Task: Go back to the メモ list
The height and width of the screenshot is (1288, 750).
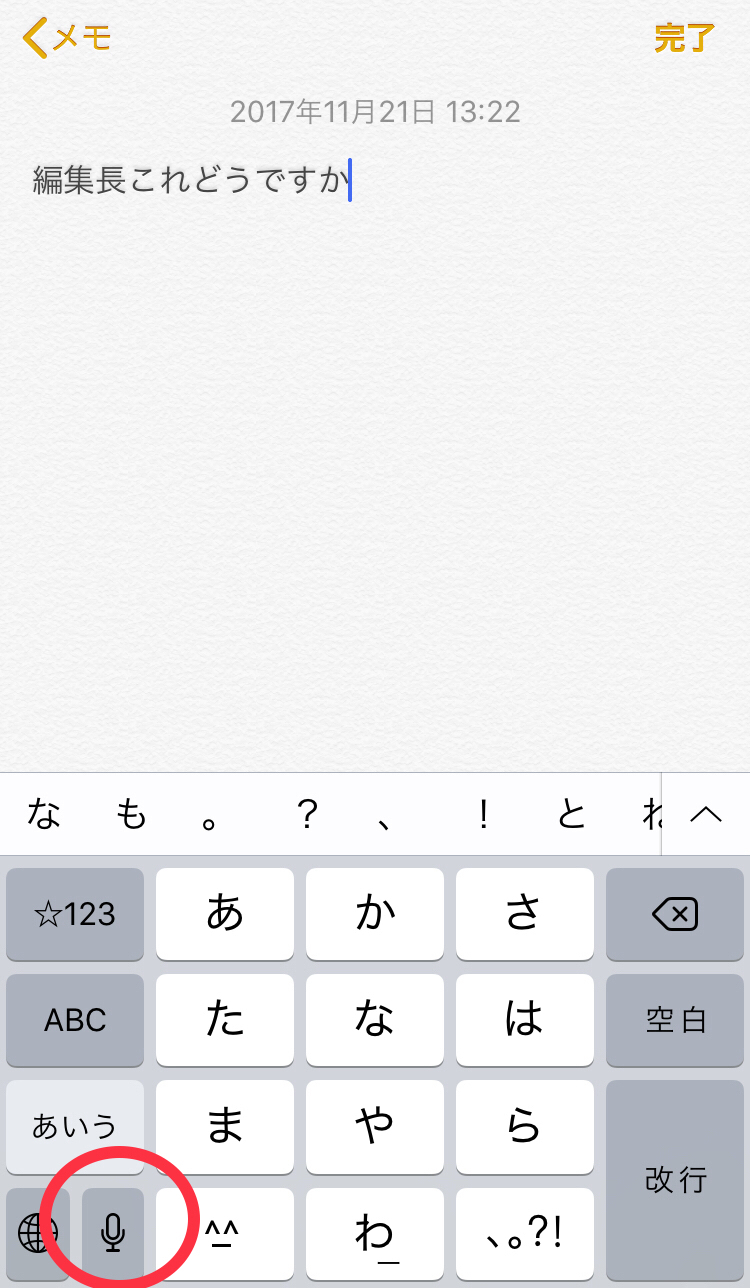Action: 66,38
